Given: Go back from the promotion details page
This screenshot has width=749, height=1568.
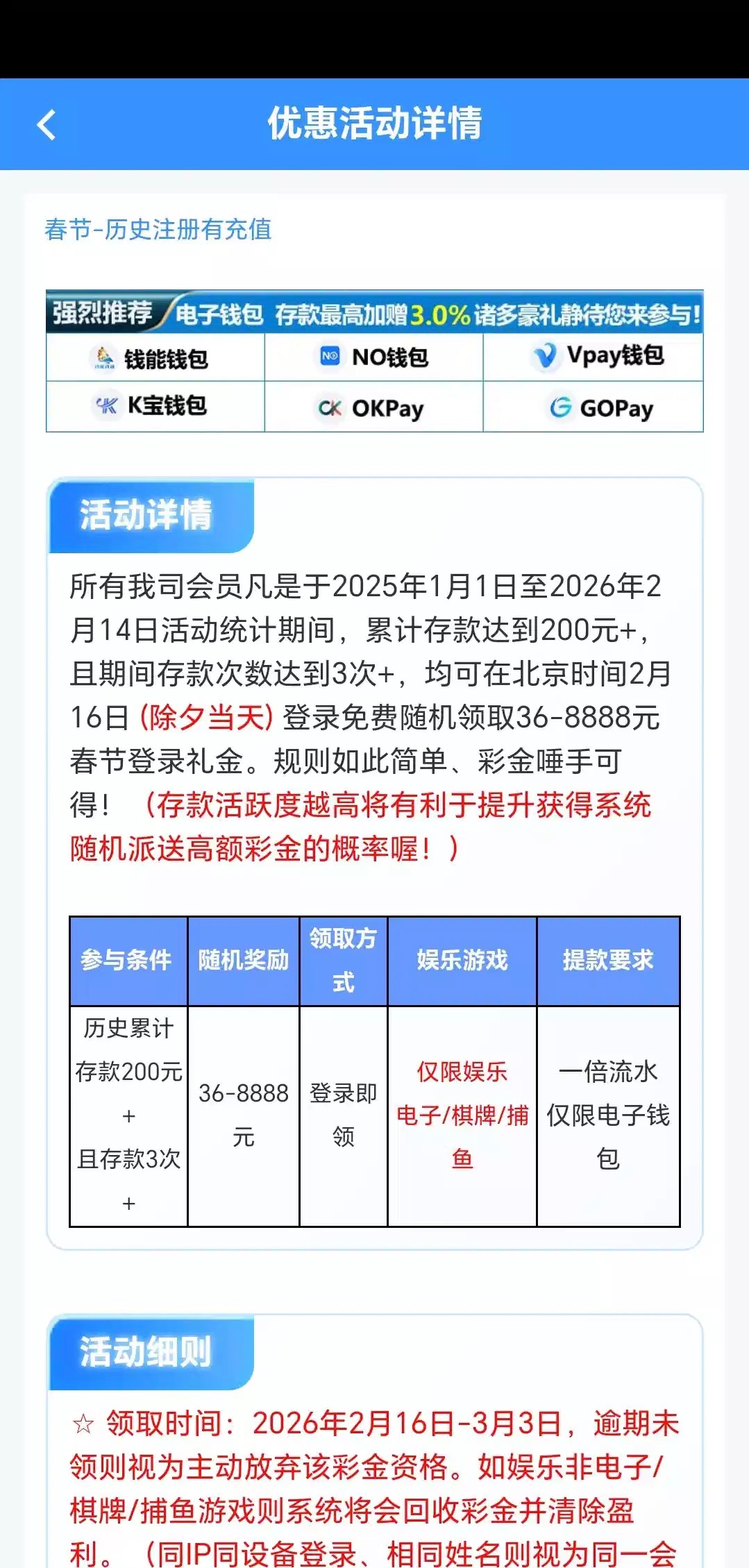Looking at the screenshot, I should click(47, 125).
